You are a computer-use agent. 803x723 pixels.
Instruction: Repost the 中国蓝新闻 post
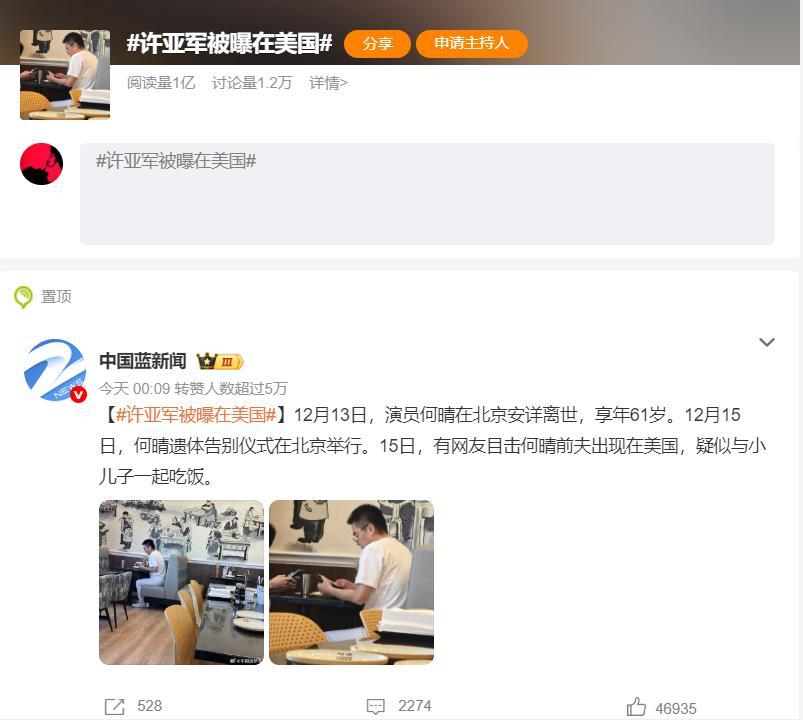click(116, 707)
